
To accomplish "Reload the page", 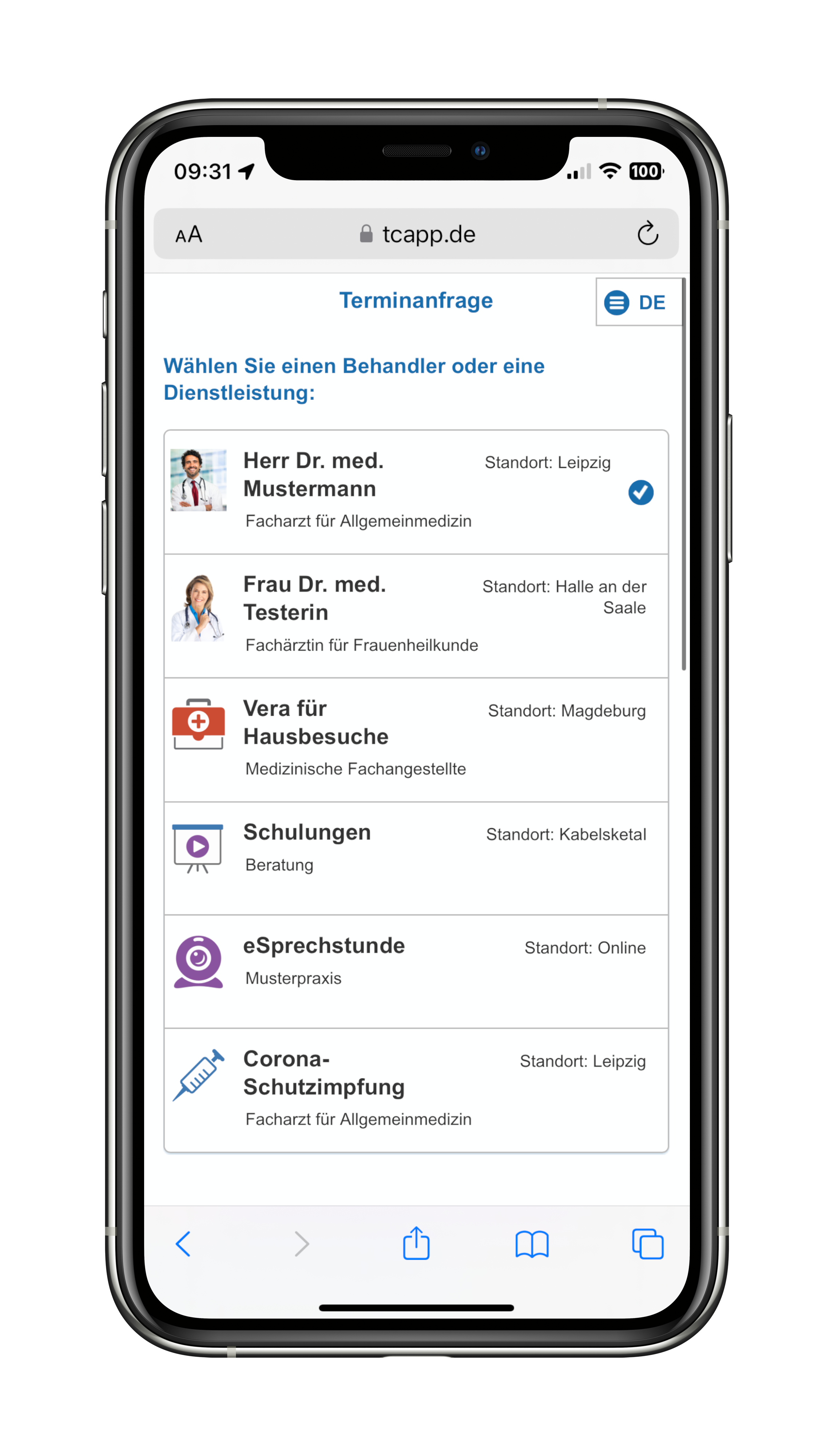I will pyautogui.click(x=647, y=234).
